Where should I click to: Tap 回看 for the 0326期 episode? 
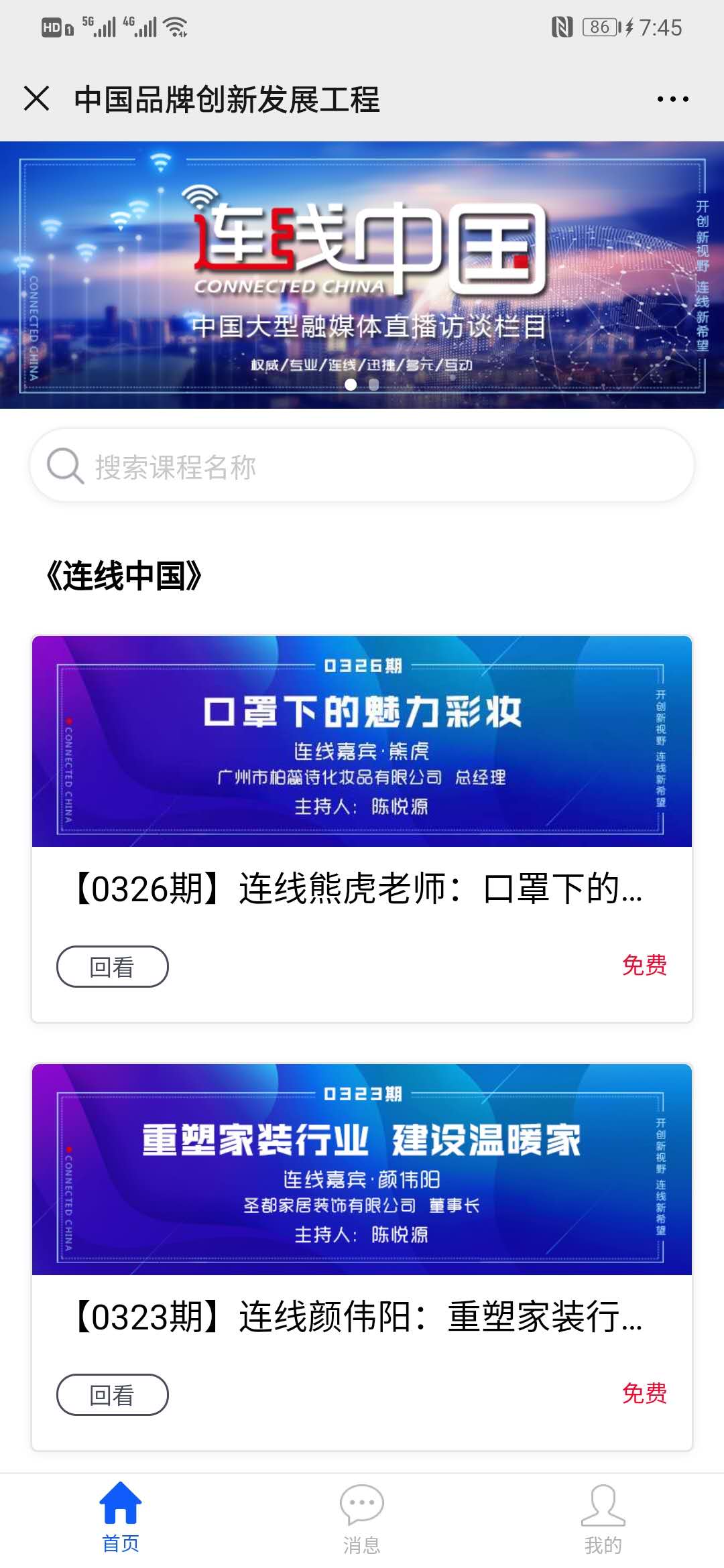click(112, 966)
